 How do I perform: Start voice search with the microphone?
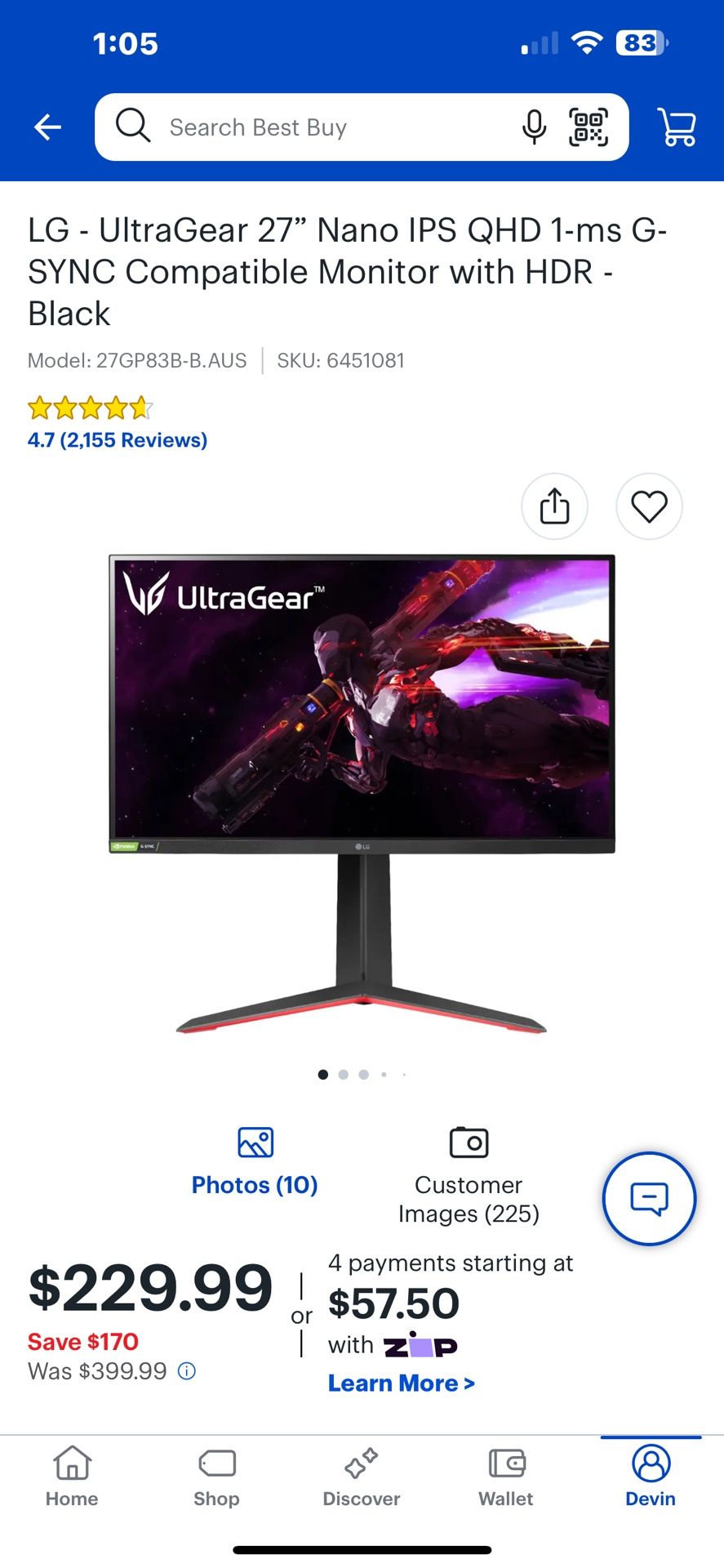[534, 127]
